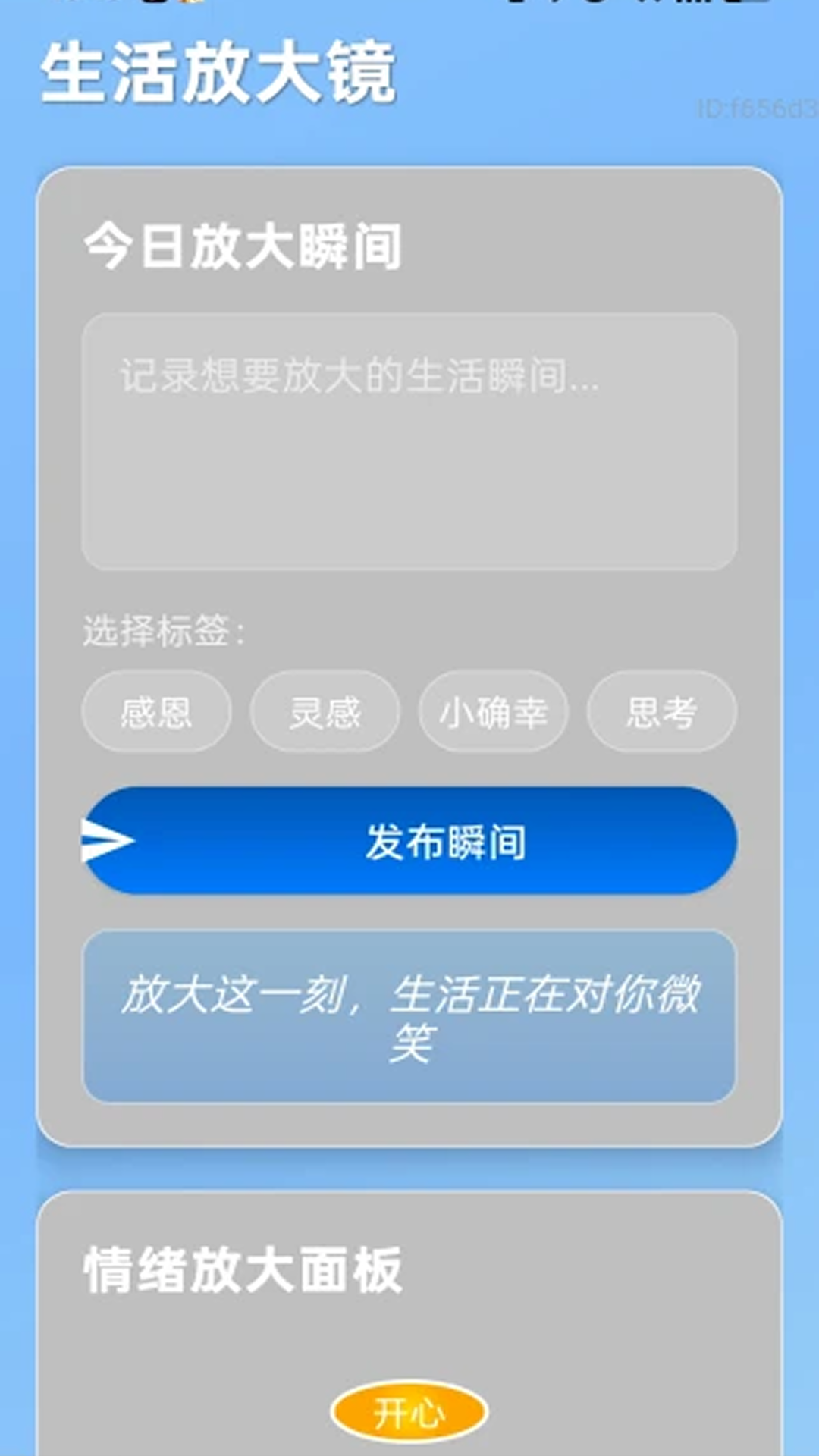Select the 小确幸 tag
Screen dimensions: 819x1456
pyautogui.click(x=492, y=711)
